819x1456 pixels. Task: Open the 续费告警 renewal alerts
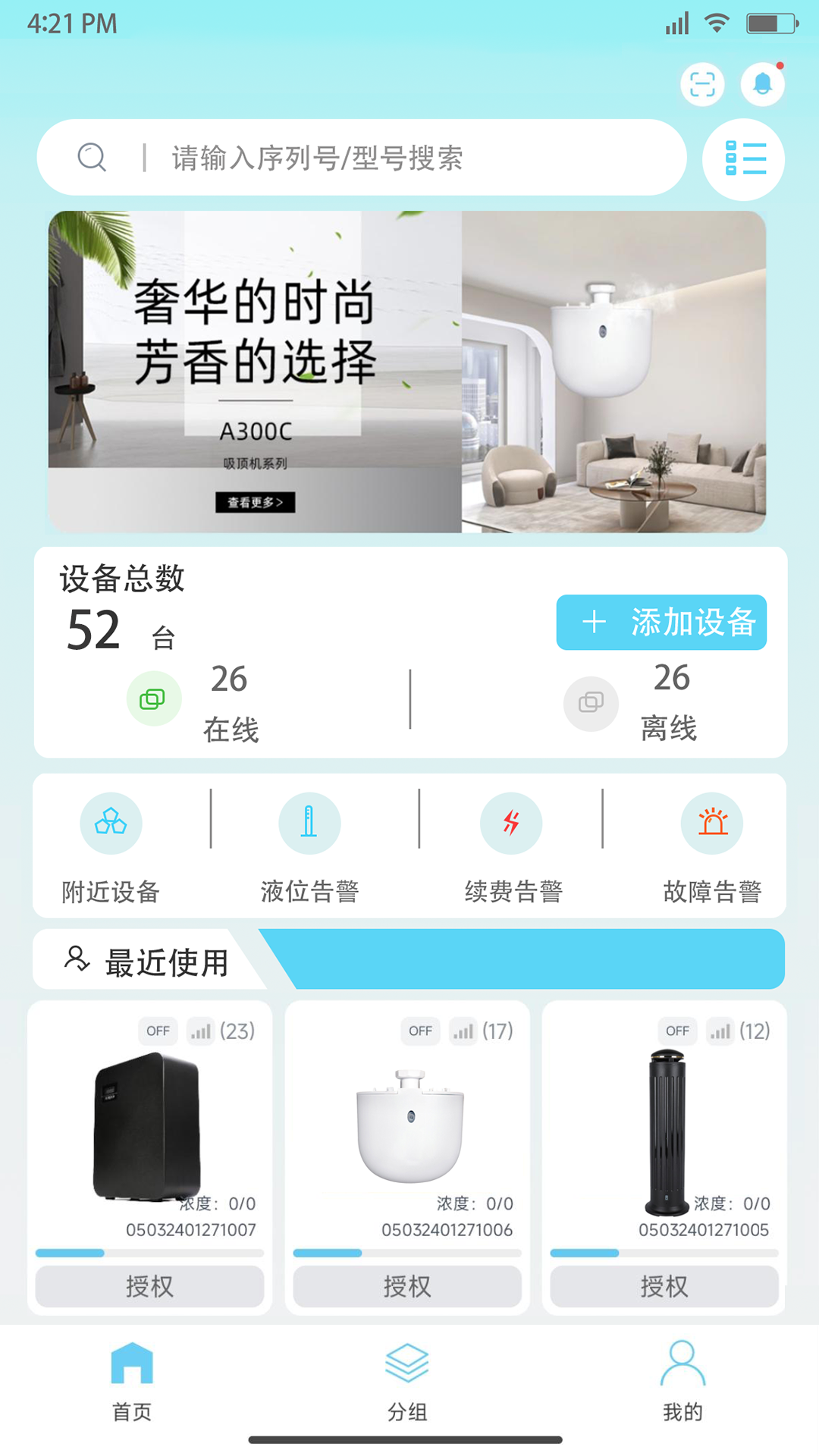click(x=510, y=823)
